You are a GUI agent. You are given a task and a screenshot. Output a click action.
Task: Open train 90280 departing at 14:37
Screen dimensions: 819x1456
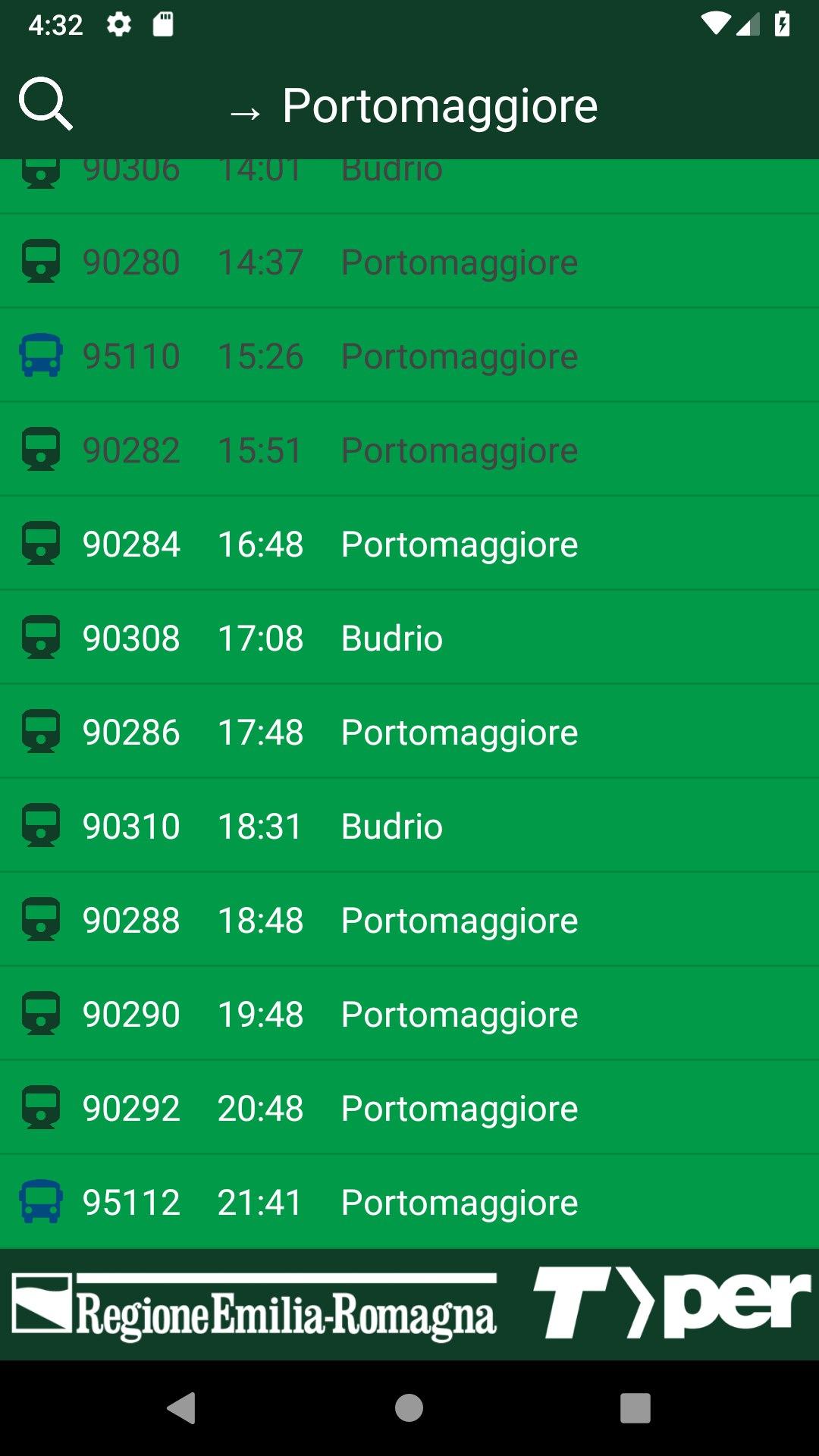pos(409,262)
